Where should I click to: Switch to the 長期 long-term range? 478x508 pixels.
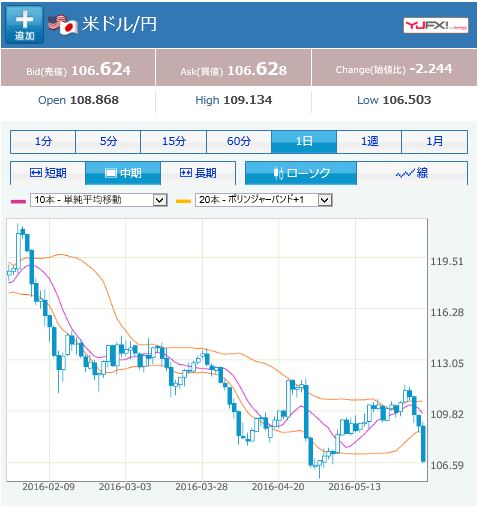(x=198, y=173)
